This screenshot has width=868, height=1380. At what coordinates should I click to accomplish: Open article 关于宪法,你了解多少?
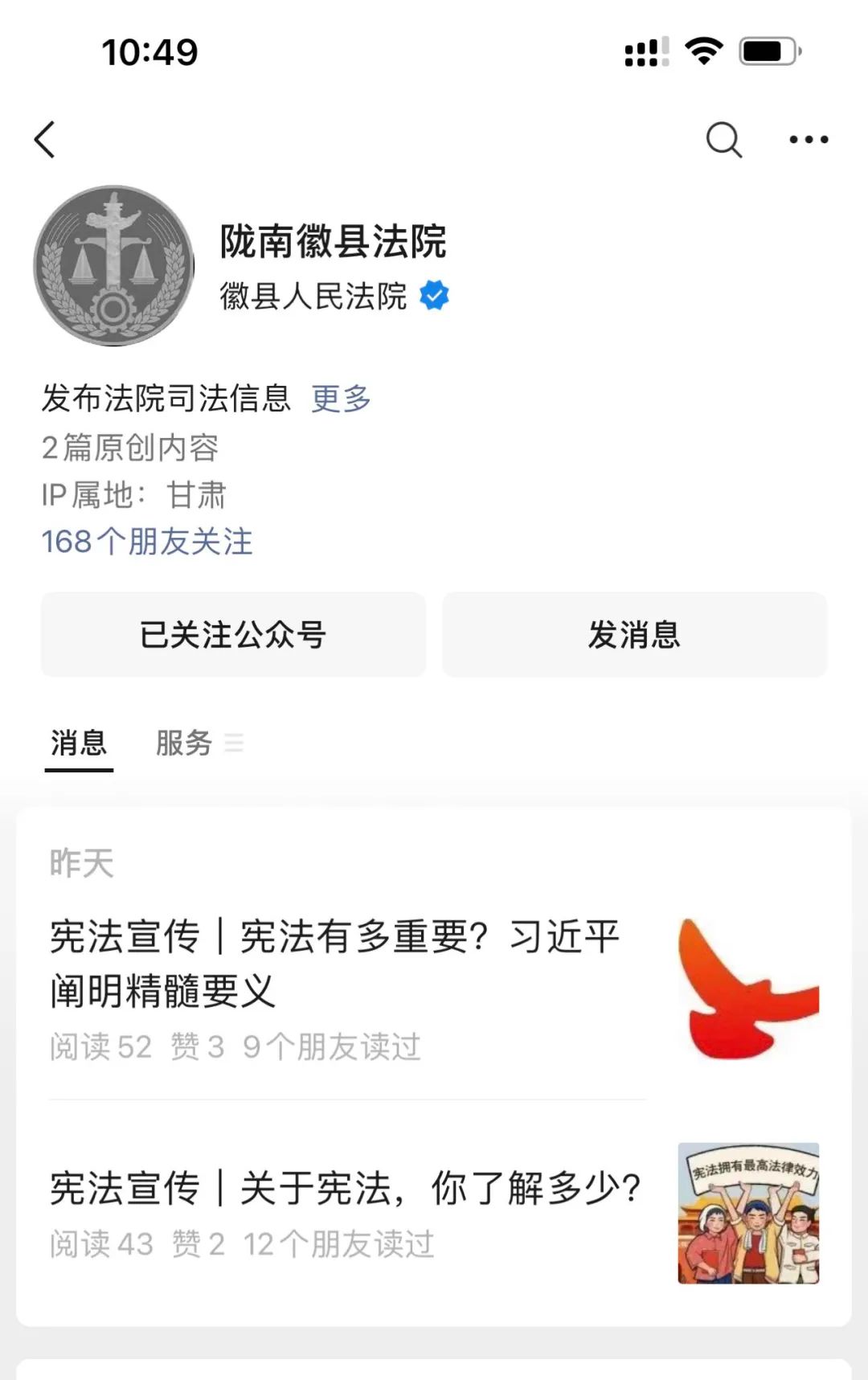click(346, 1189)
